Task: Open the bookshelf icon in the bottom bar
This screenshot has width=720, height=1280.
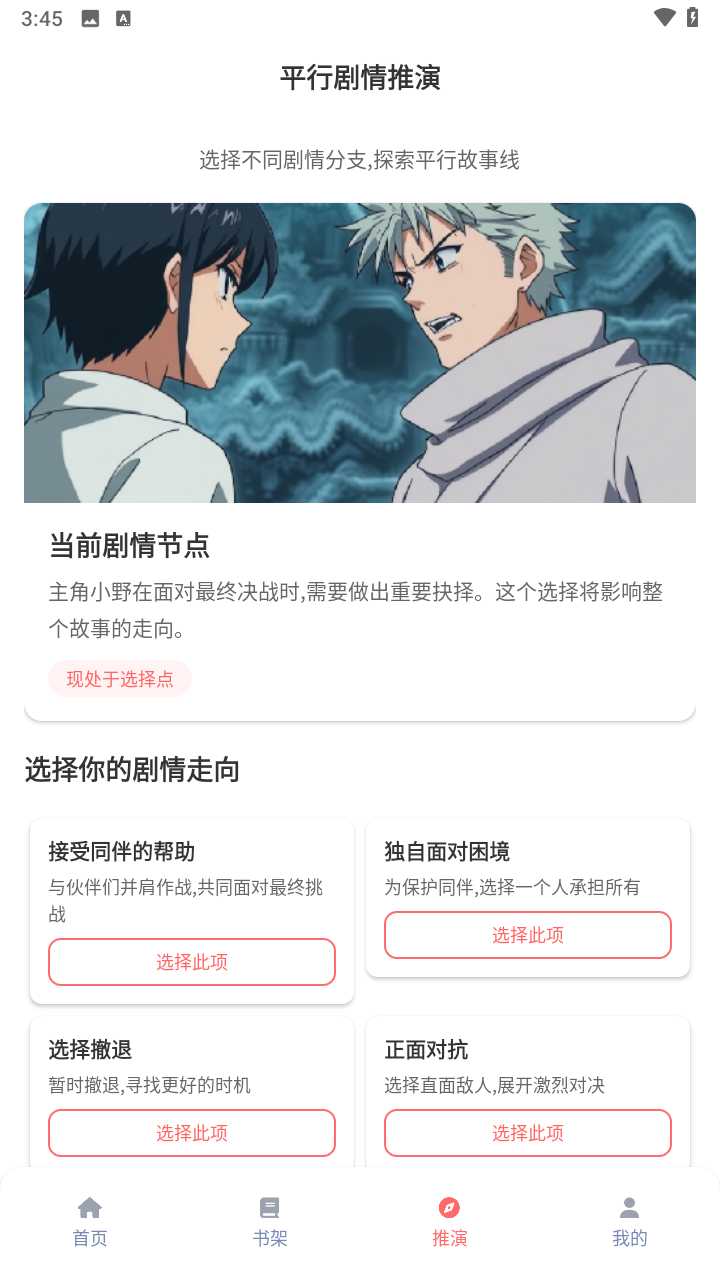Action: [270, 1207]
